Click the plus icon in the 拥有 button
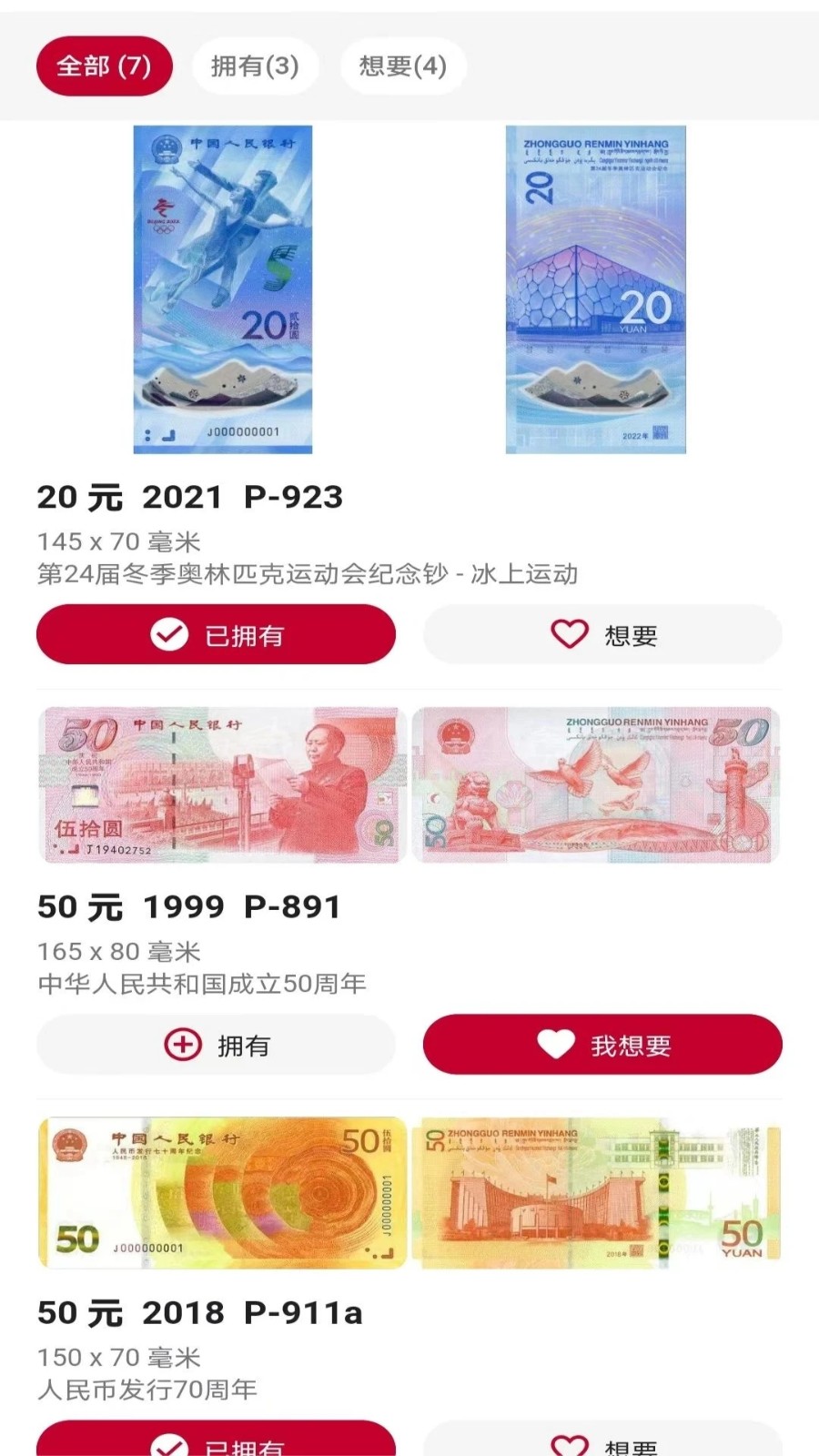This screenshot has width=819, height=1456. coord(182,1045)
